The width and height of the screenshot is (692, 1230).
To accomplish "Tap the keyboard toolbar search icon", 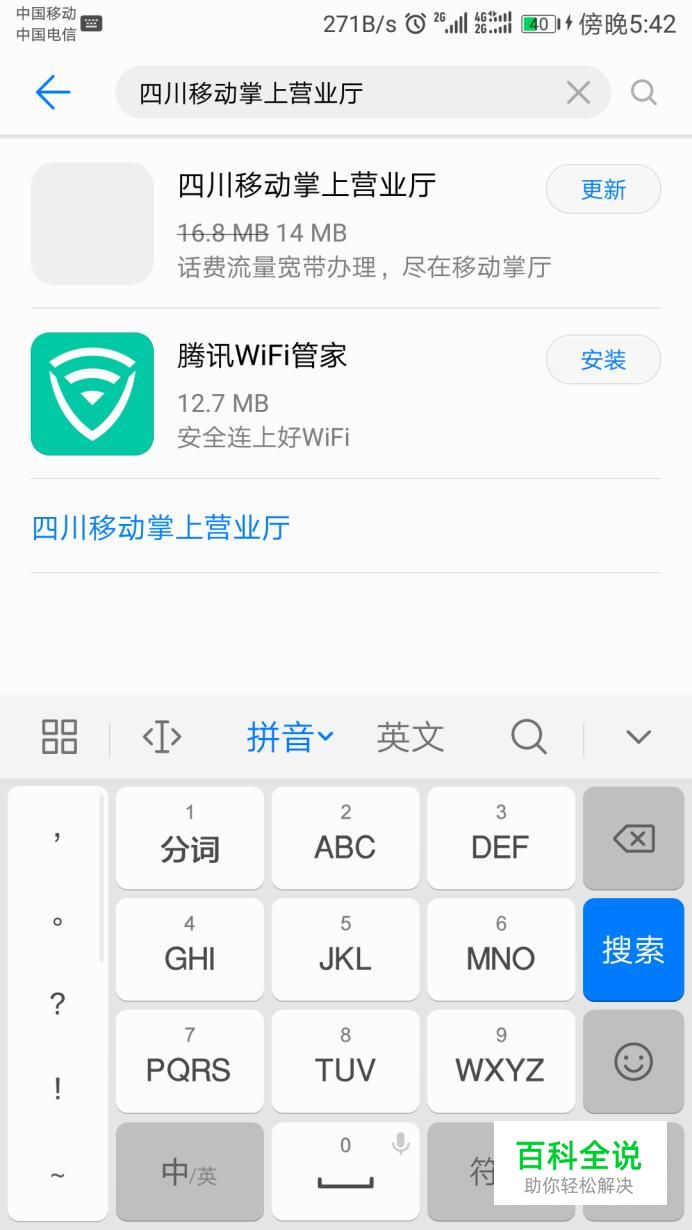I will click(528, 737).
